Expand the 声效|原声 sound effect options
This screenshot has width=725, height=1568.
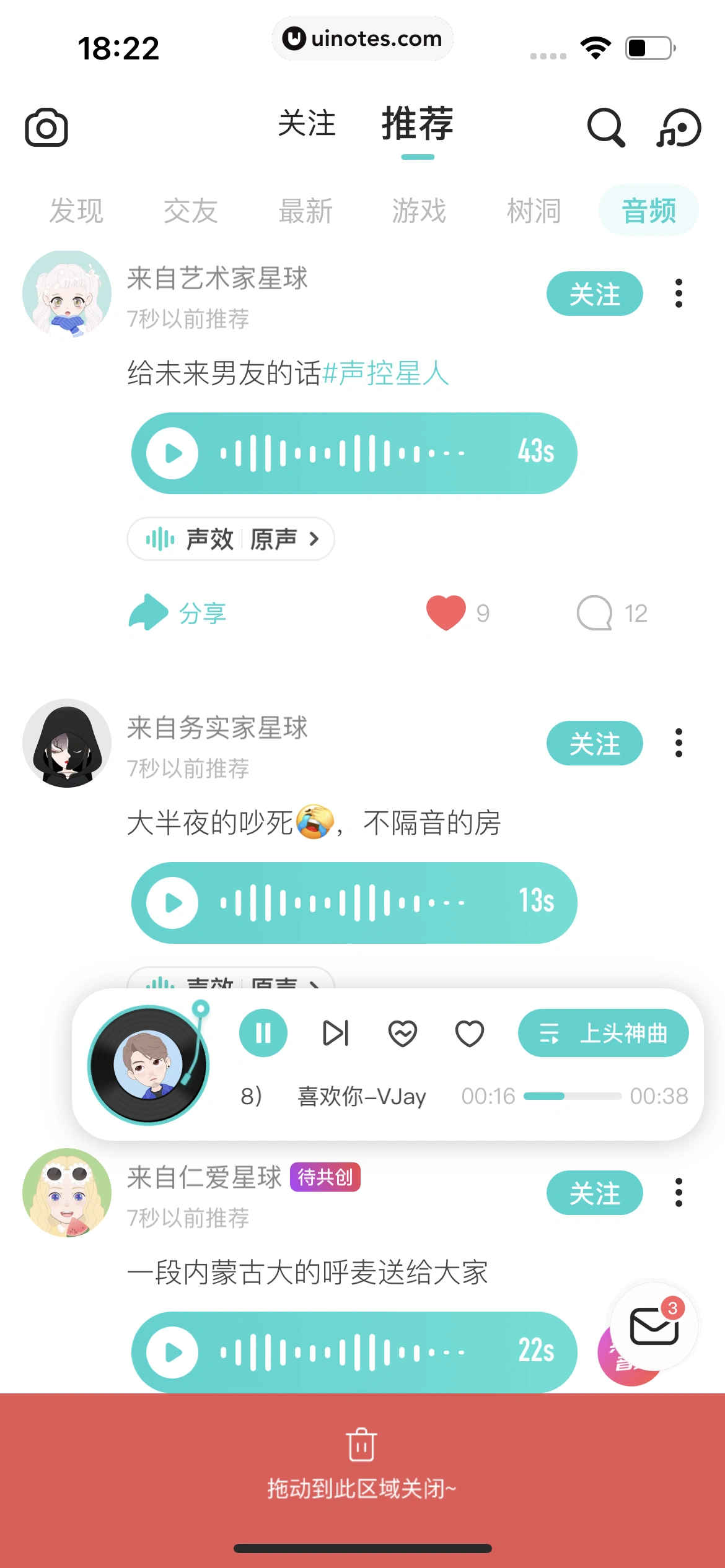[231, 539]
